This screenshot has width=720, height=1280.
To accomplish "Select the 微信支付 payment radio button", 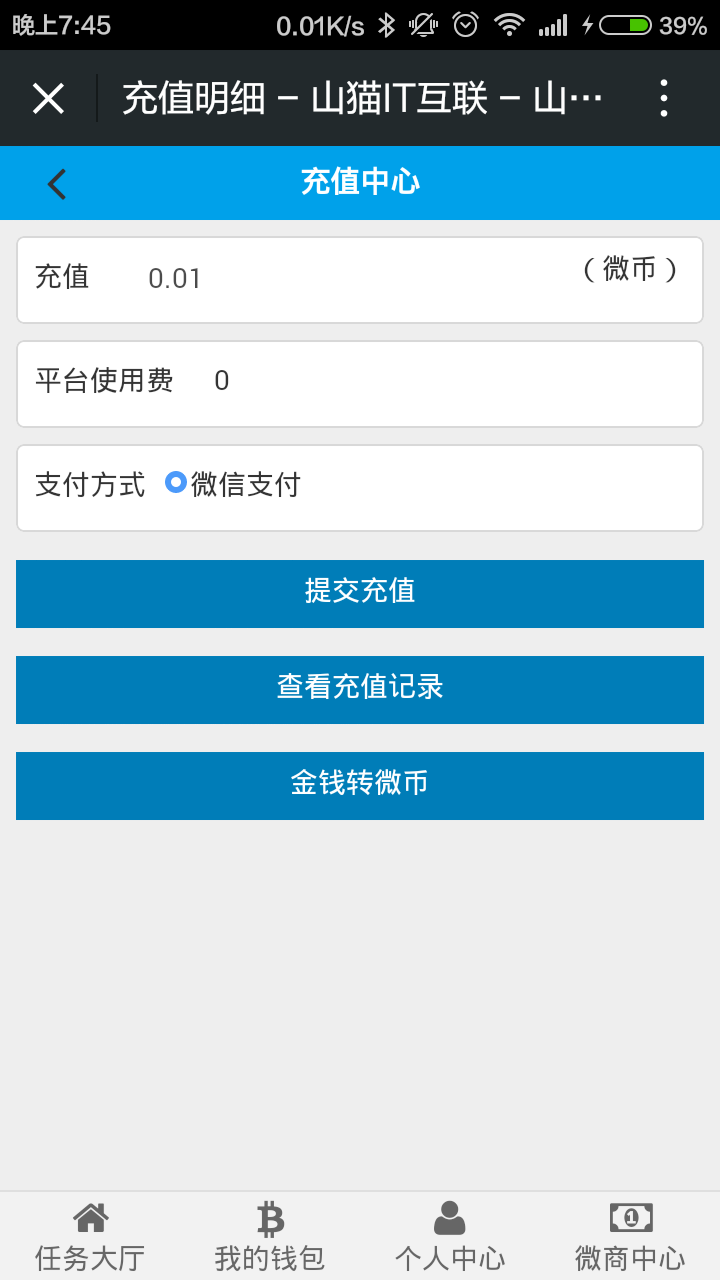I will [x=175, y=483].
